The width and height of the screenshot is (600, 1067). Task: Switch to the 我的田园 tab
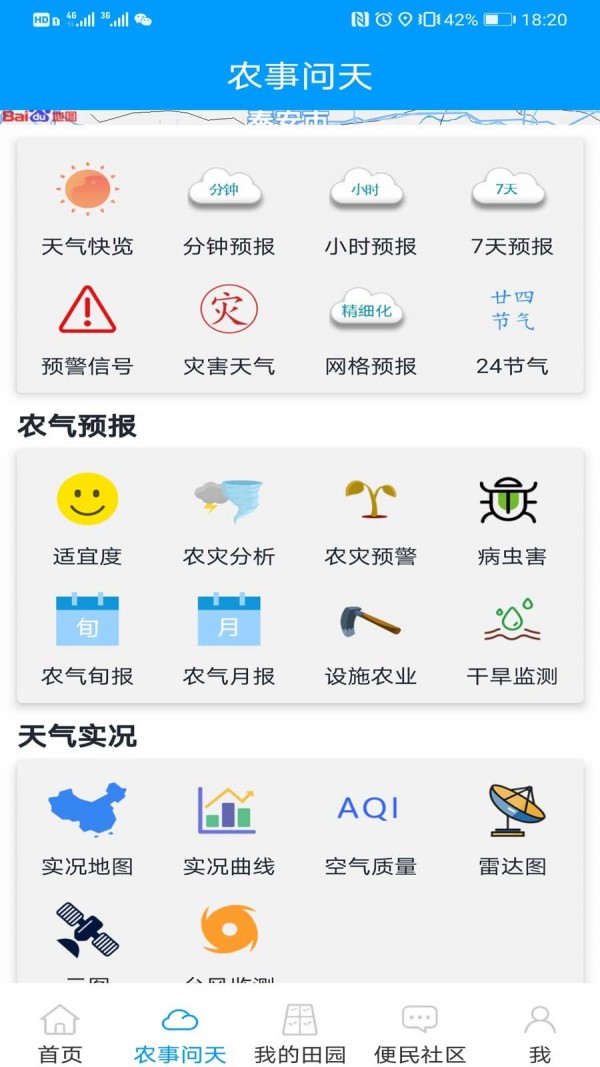coord(300,1034)
